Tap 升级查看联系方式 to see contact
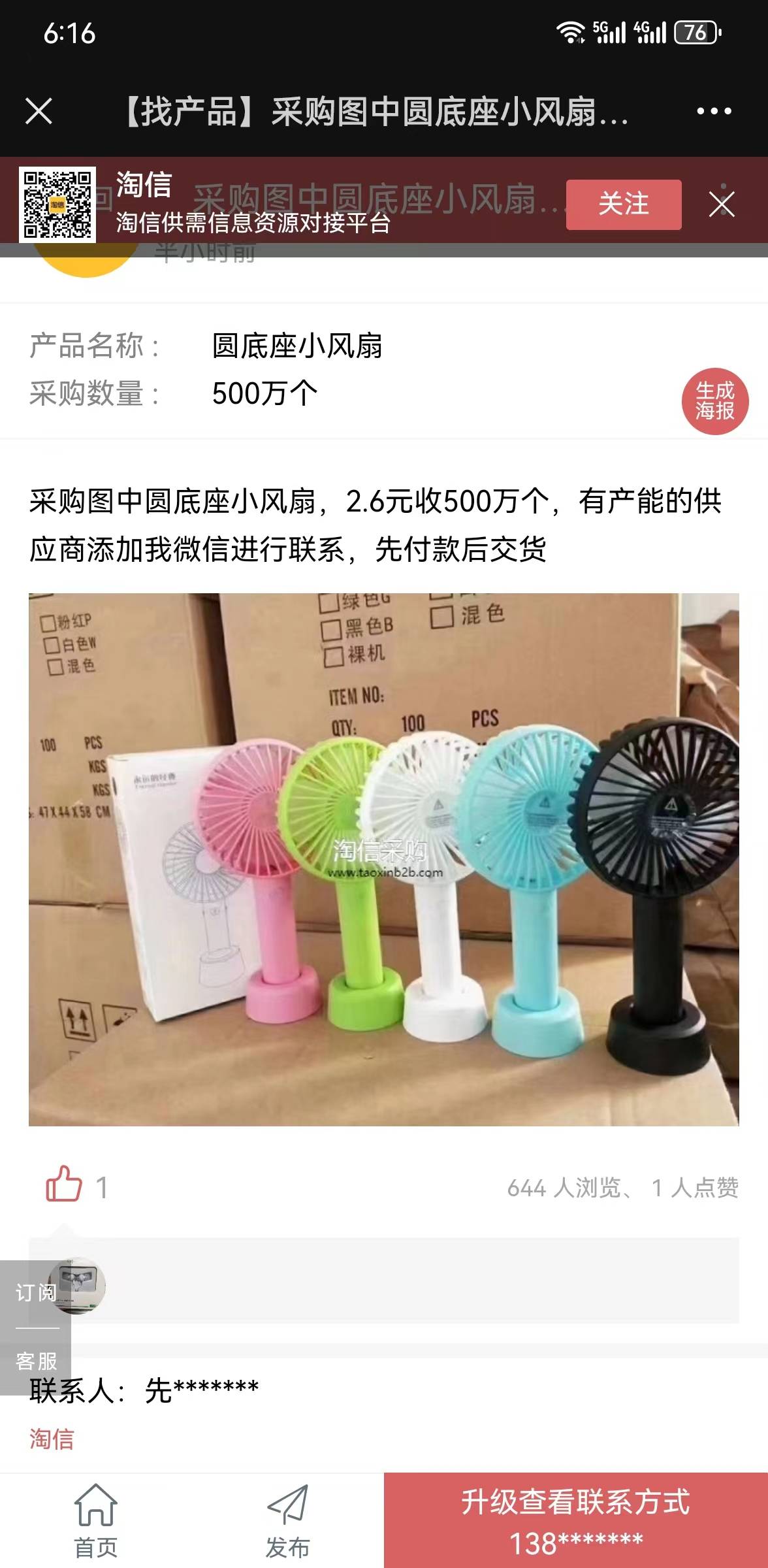 [575, 1520]
